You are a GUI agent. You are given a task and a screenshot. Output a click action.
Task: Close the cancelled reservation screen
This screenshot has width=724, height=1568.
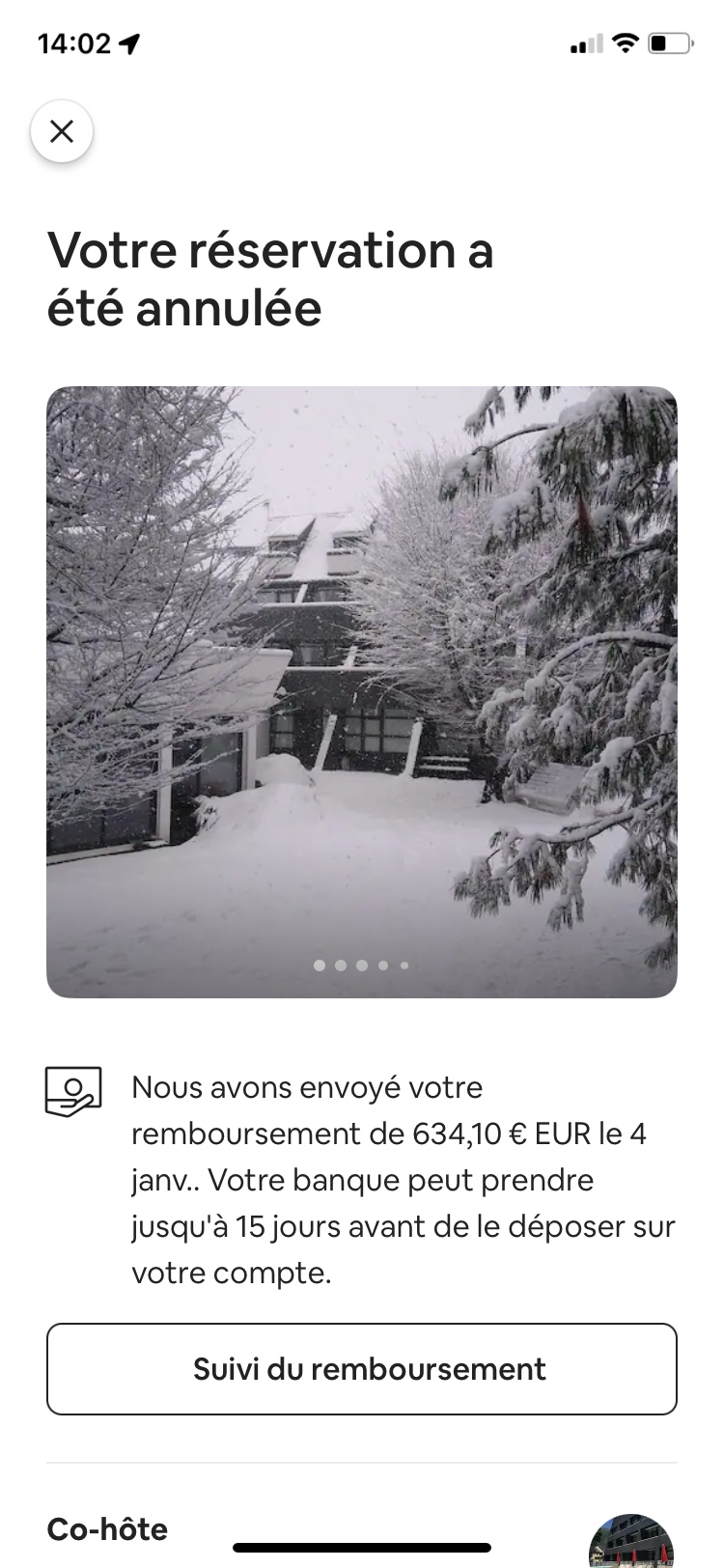coord(62,131)
